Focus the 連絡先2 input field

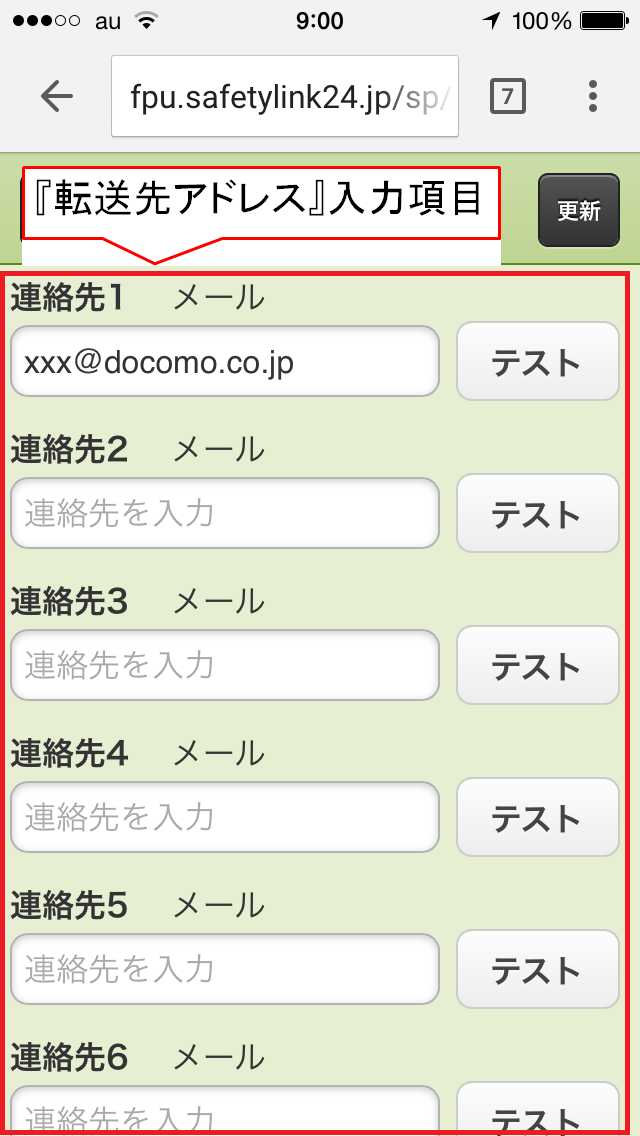pos(224,513)
